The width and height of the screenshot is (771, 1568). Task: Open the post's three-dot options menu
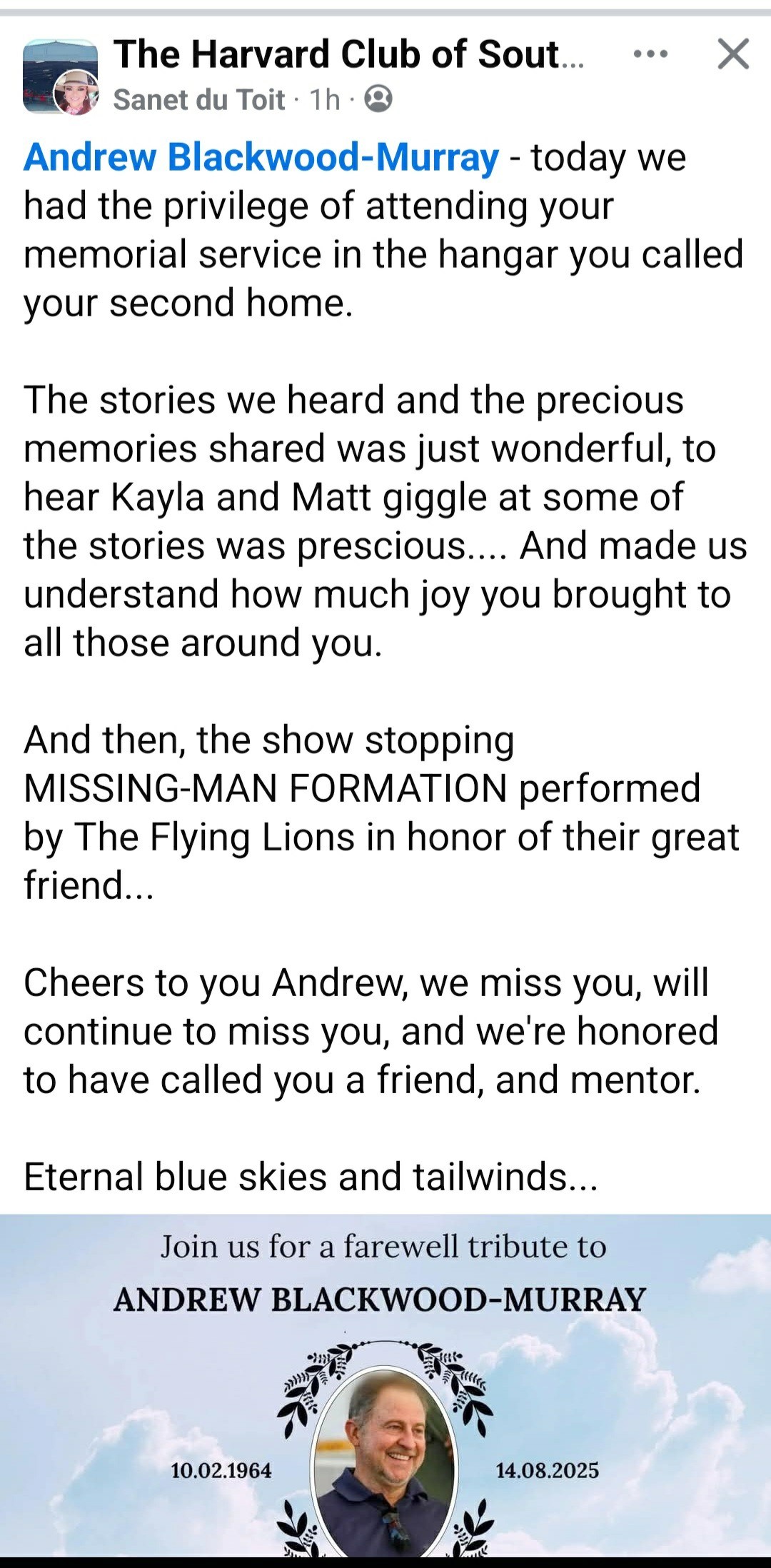650,54
